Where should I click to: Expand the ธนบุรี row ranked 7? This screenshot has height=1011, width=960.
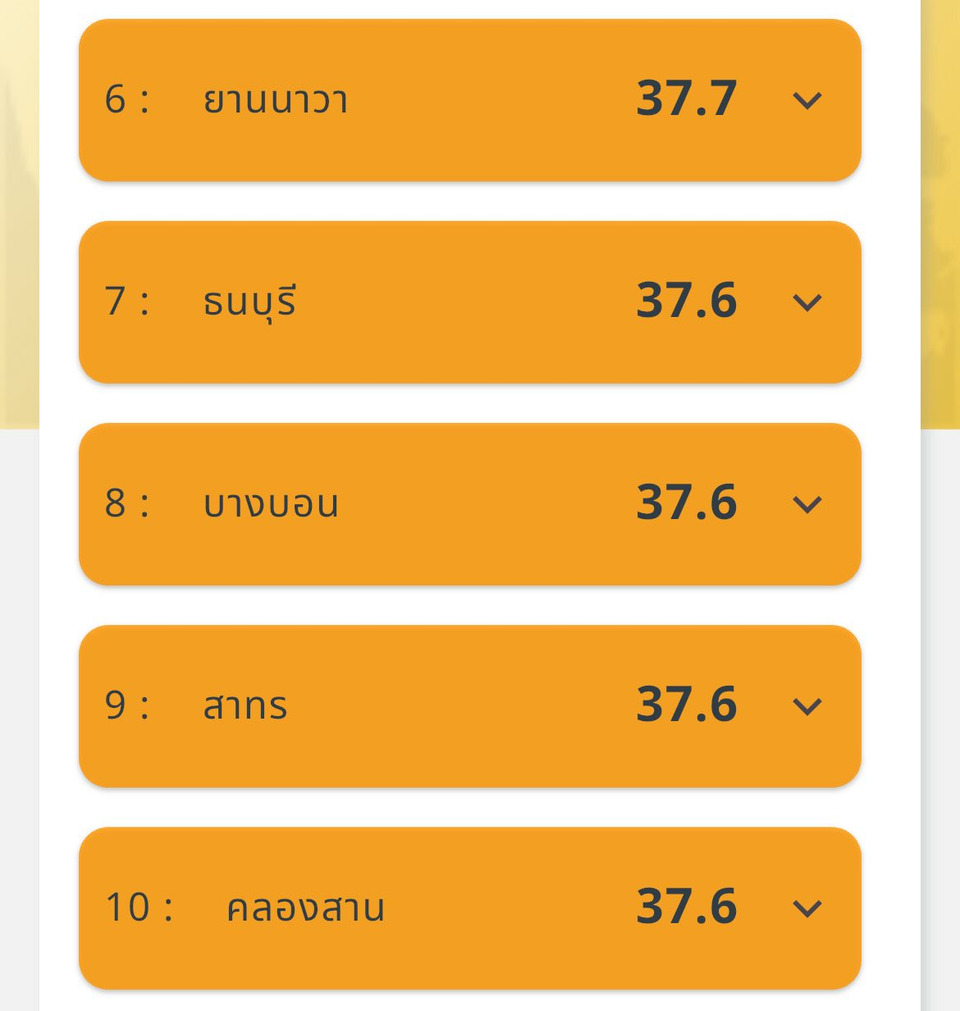807,302
